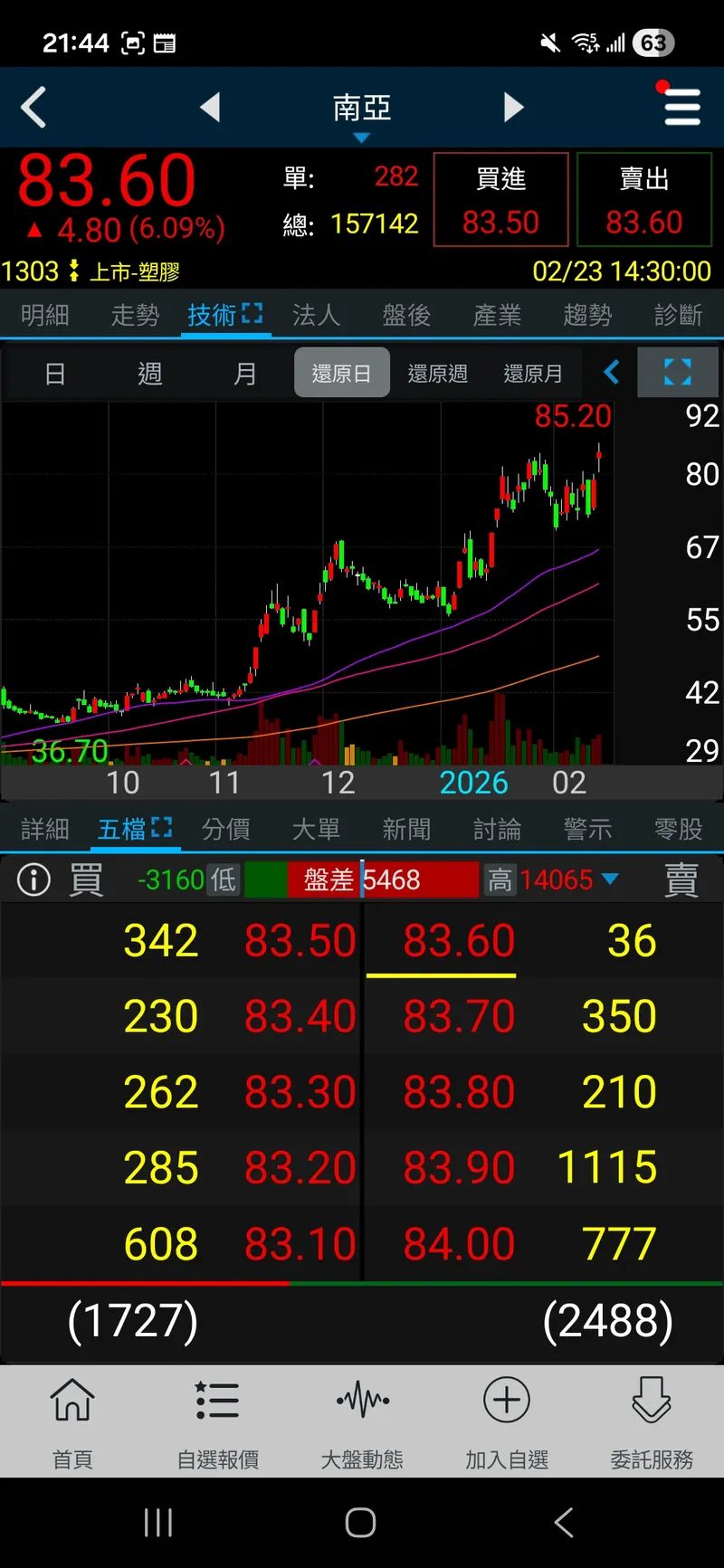Open the 分價 tab
Image resolution: width=724 pixels, height=1568 pixels.
pos(225,829)
